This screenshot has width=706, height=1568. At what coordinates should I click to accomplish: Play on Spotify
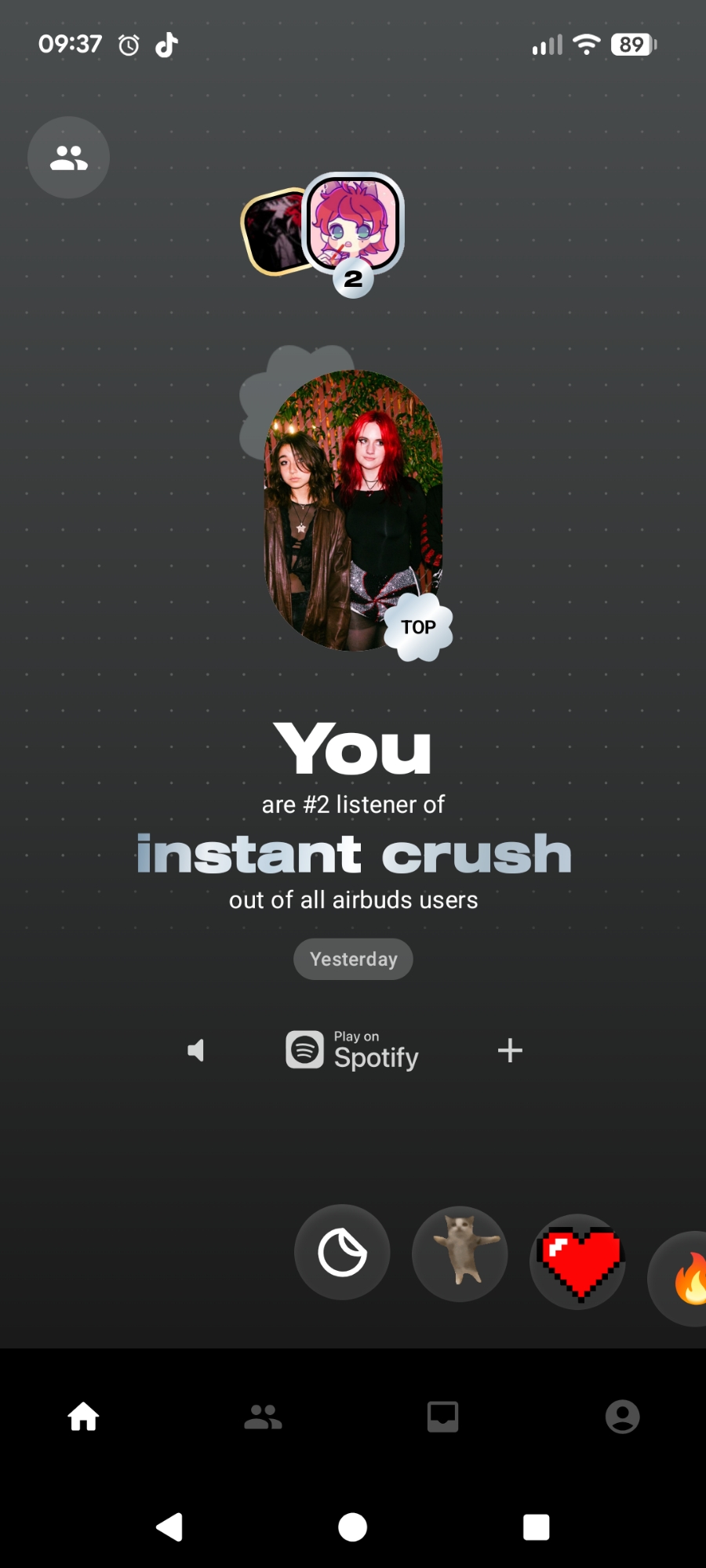point(353,1051)
